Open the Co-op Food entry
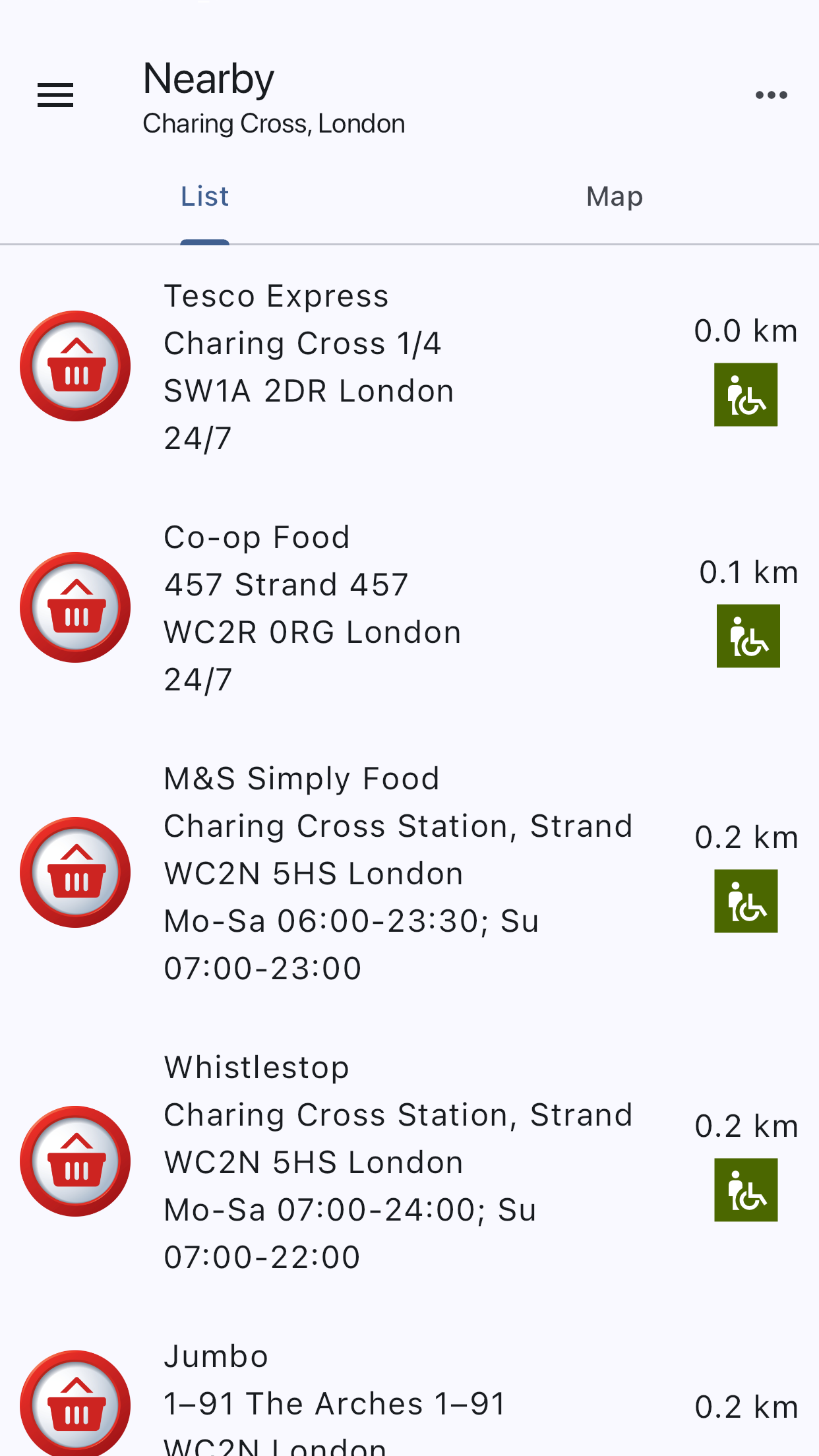Viewport: 819px width, 1456px height. tap(409, 608)
